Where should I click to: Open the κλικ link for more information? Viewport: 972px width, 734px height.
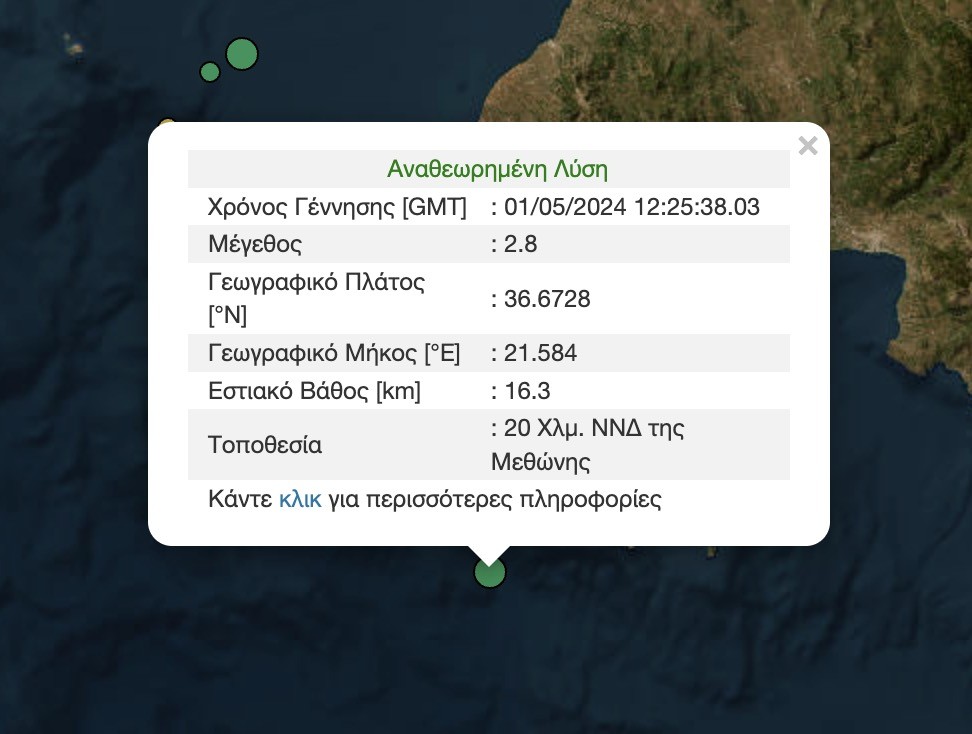(x=300, y=499)
